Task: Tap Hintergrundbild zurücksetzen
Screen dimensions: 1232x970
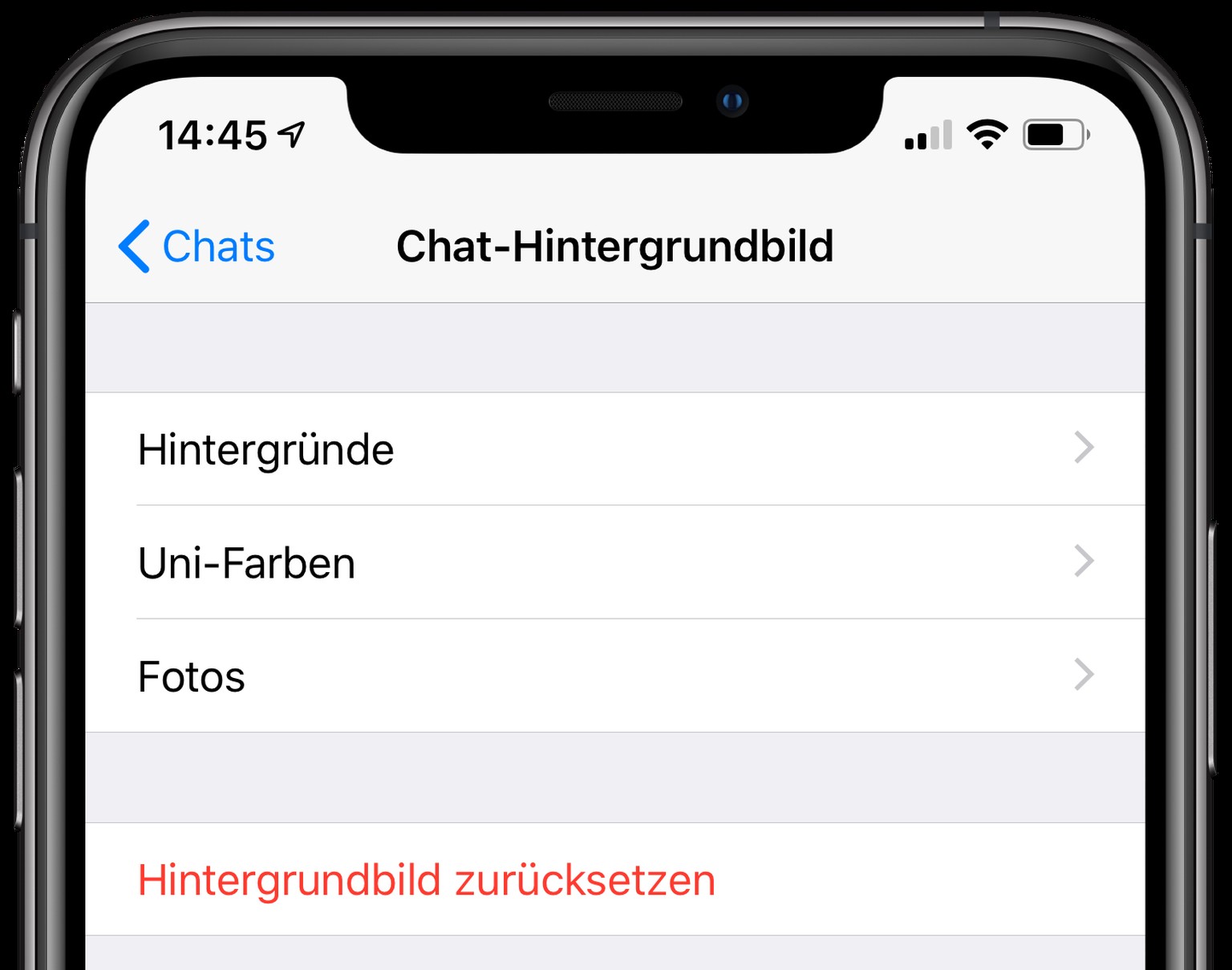Action: (x=427, y=879)
